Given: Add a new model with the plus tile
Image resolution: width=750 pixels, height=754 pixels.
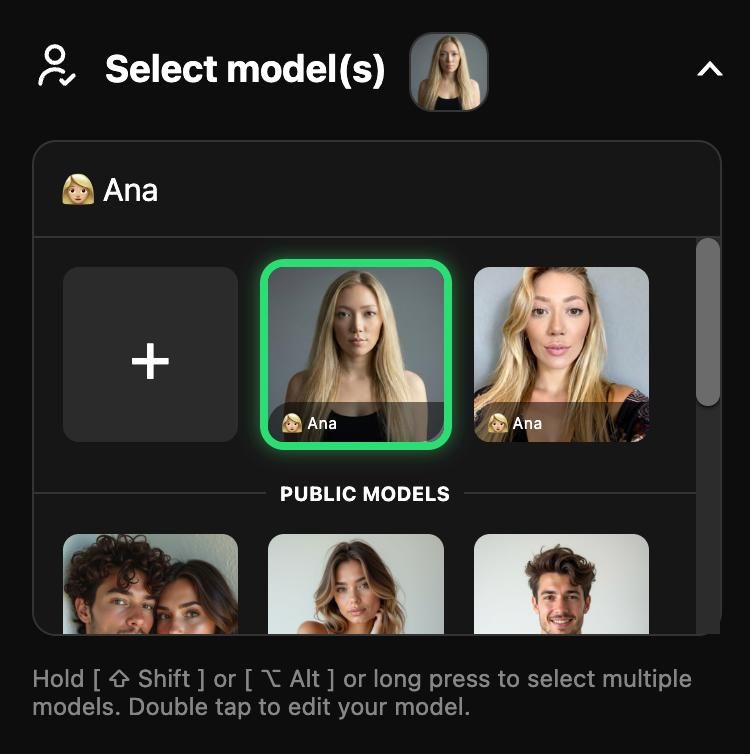Looking at the screenshot, I should tap(150, 355).
